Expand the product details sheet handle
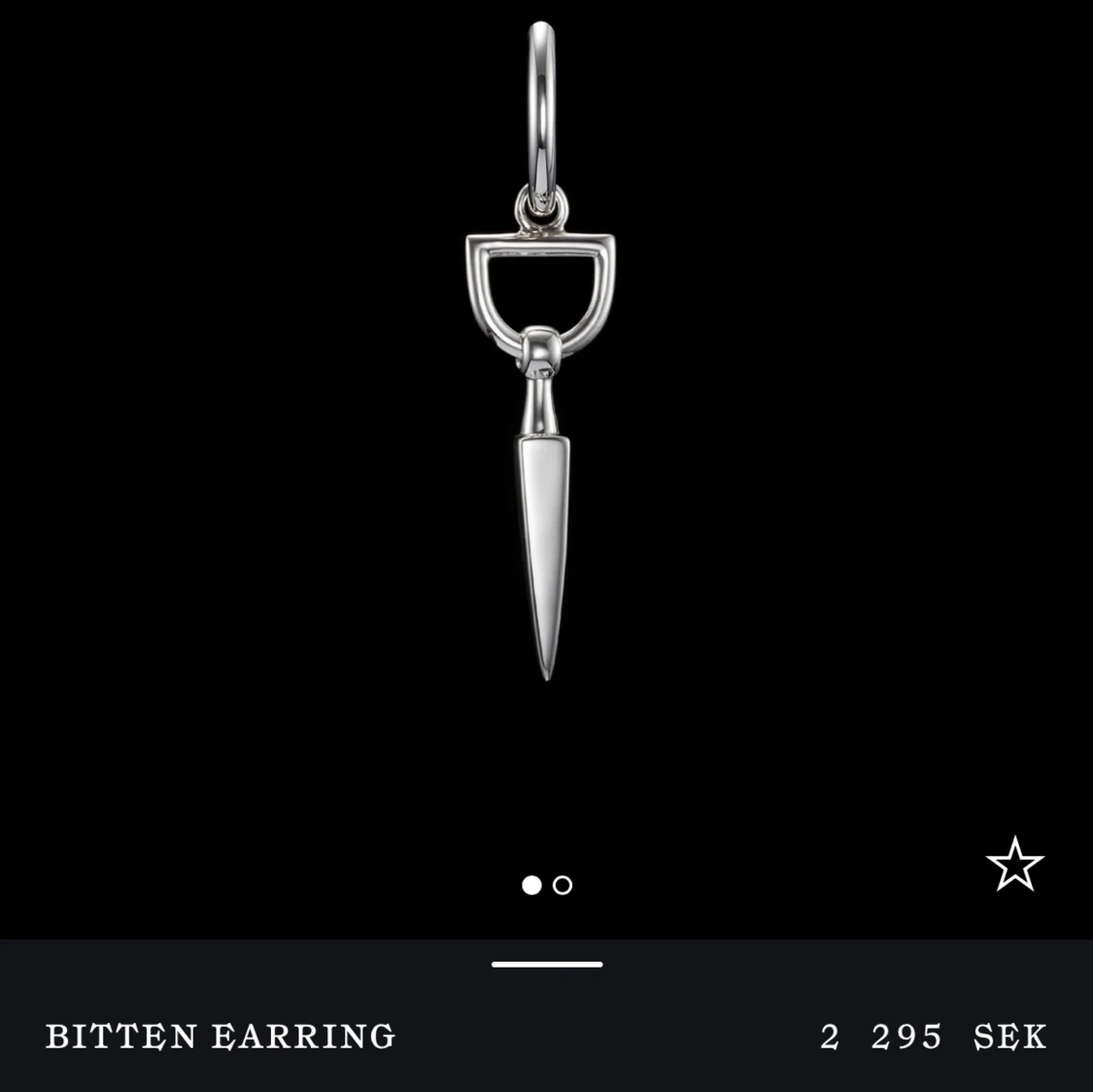Viewport: 1093px width, 1092px height. [x=547, y=965]
